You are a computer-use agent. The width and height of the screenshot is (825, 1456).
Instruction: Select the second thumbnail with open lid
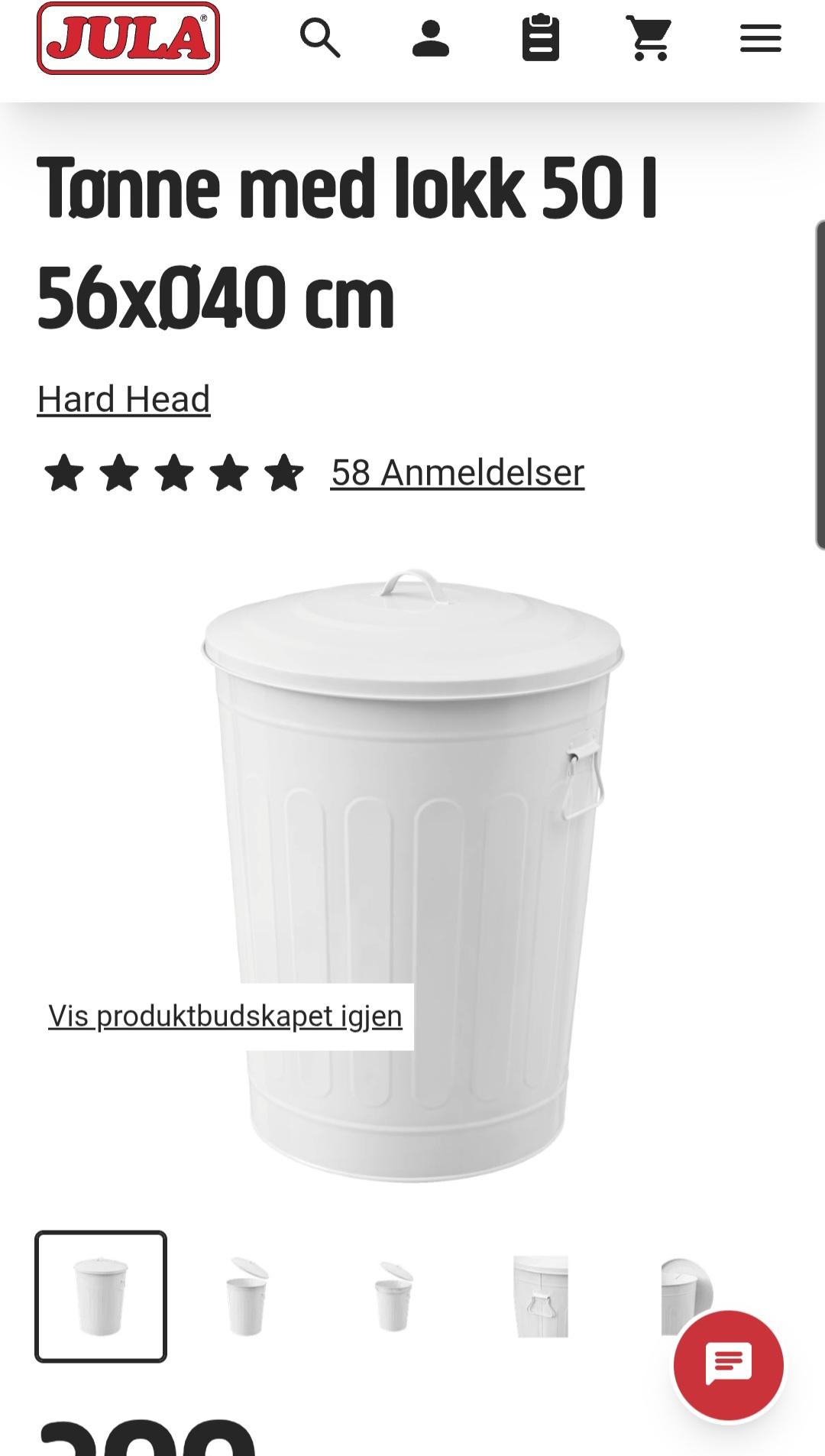tap(247, 1296)
